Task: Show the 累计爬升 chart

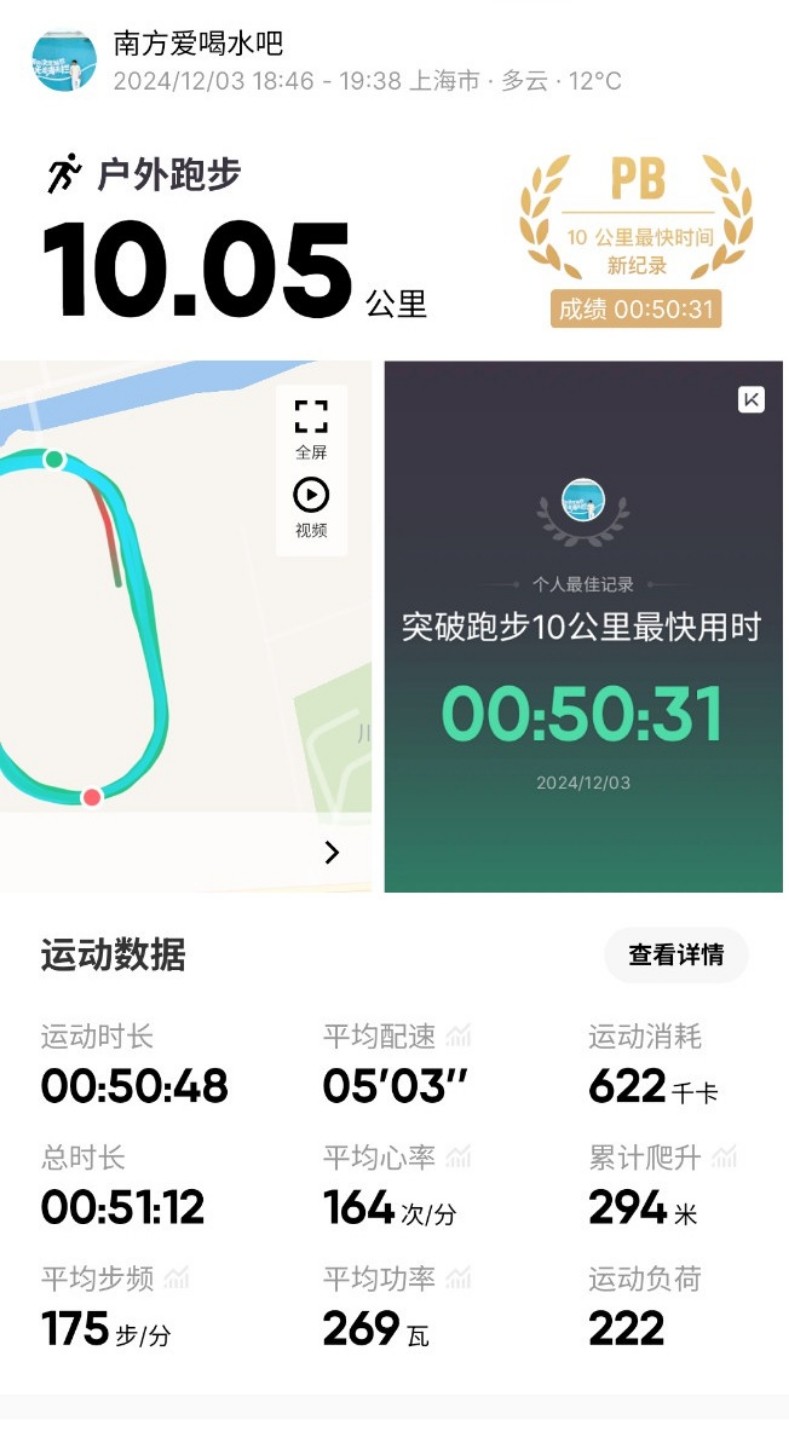Action: 724,1158
